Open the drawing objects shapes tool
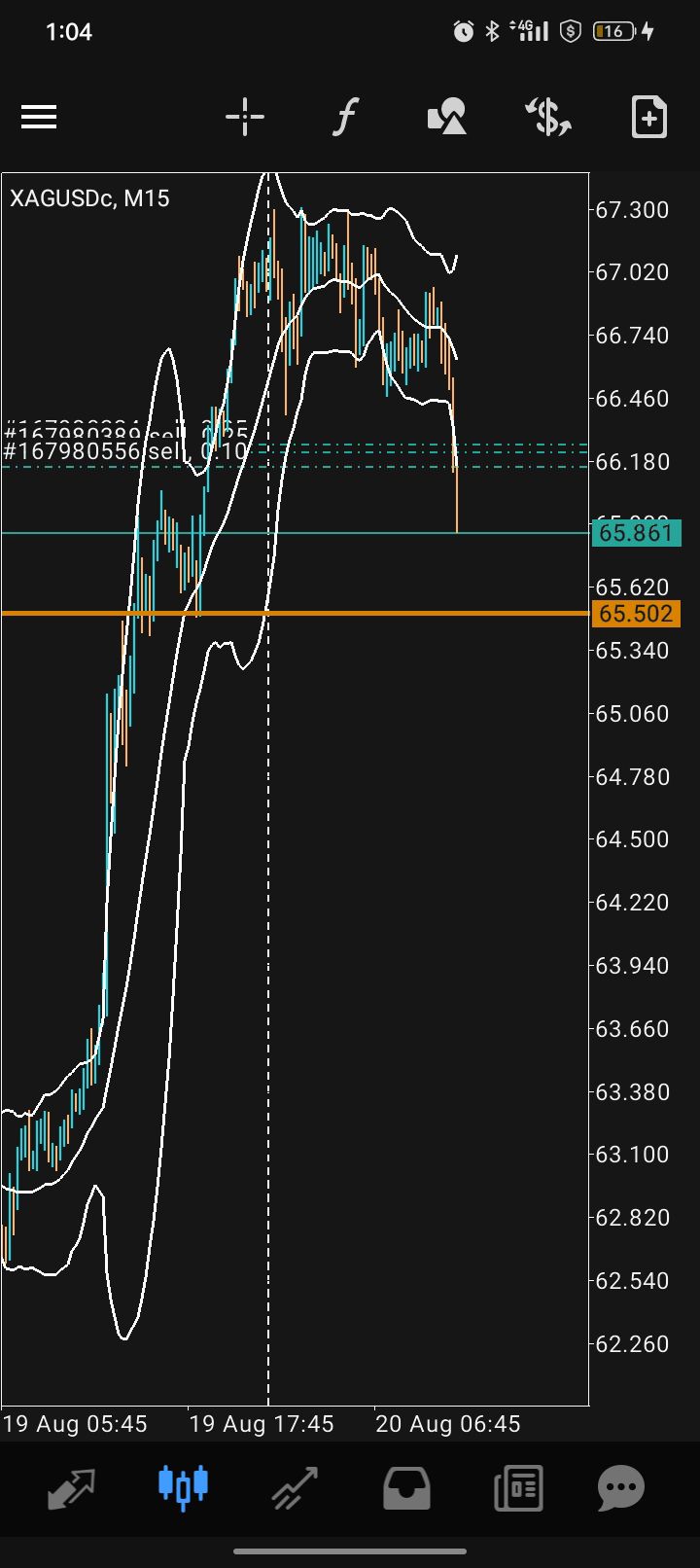700x1568 pixels. pos(447,118)
